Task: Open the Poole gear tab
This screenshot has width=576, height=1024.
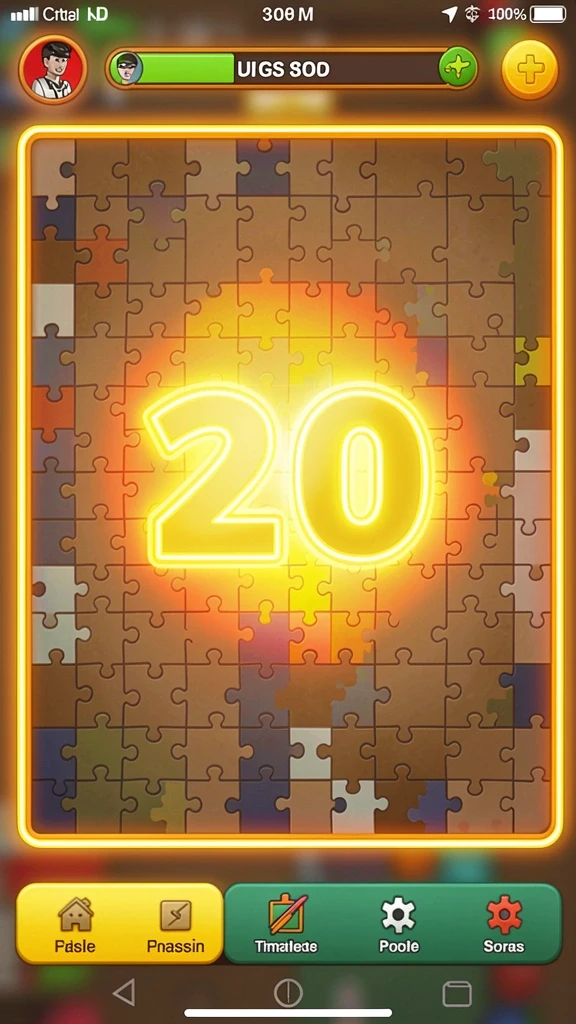Action: pyautogui.click(x=398, y=923)
